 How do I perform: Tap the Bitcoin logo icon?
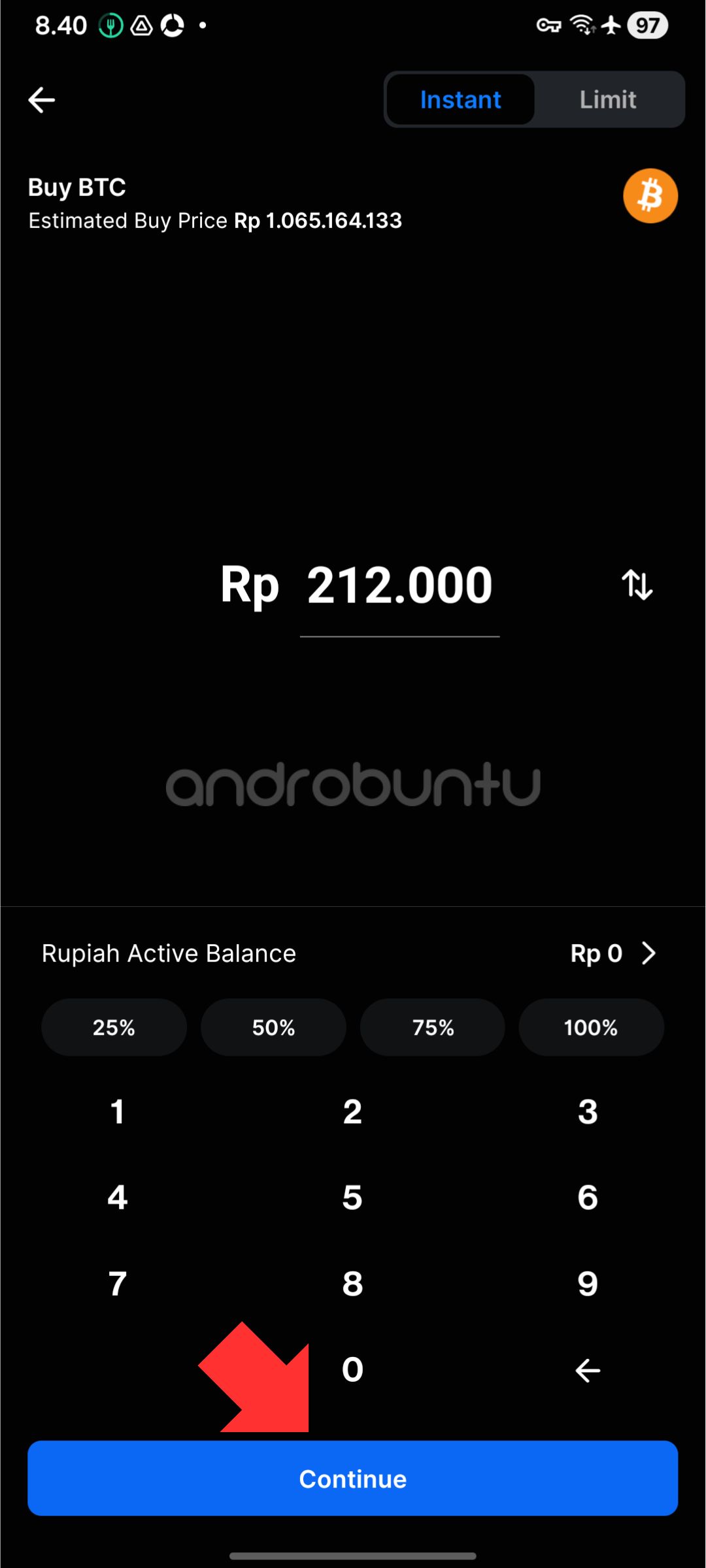(650, 195)
